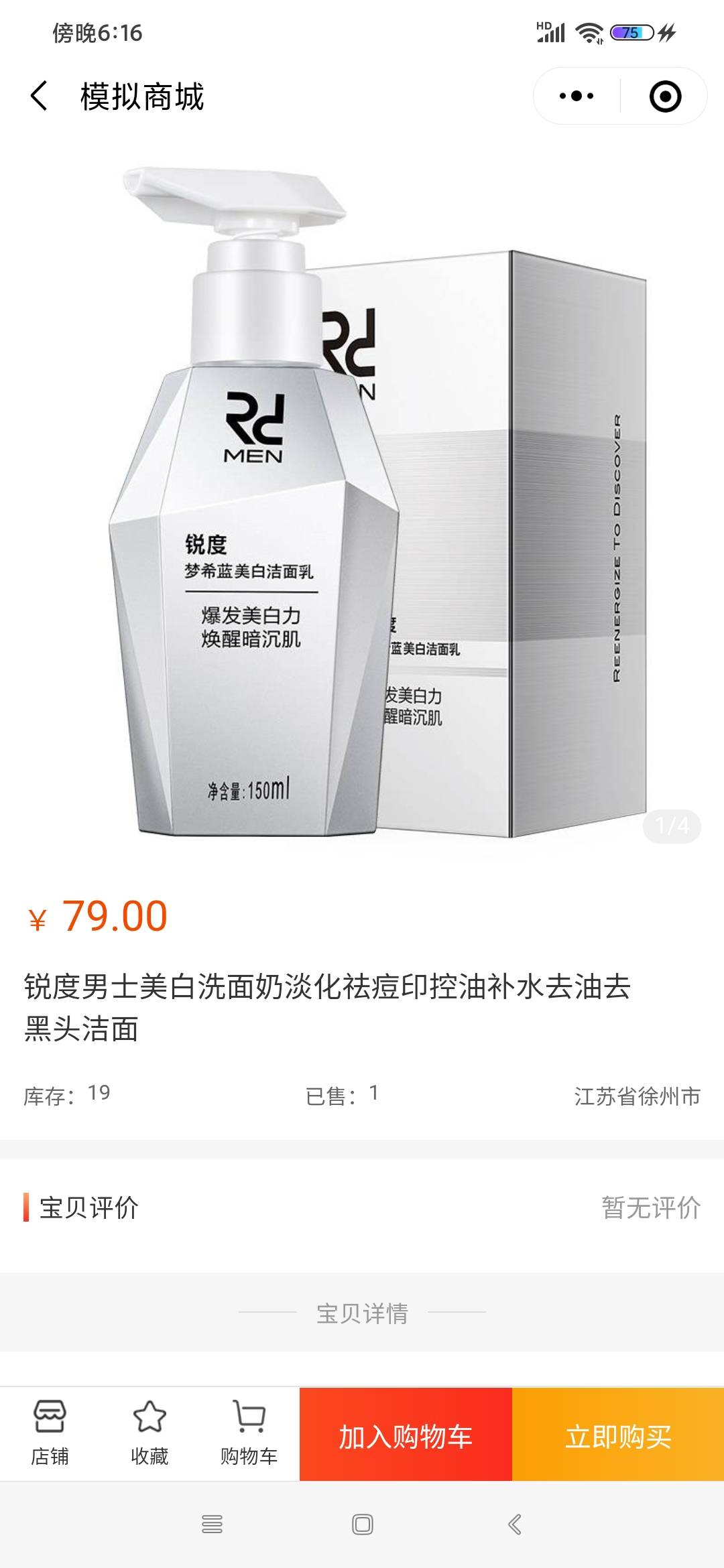This screenshot has height=1568, width=724.
Task: Close the mini program with the circle button
Action: (665, 96)
